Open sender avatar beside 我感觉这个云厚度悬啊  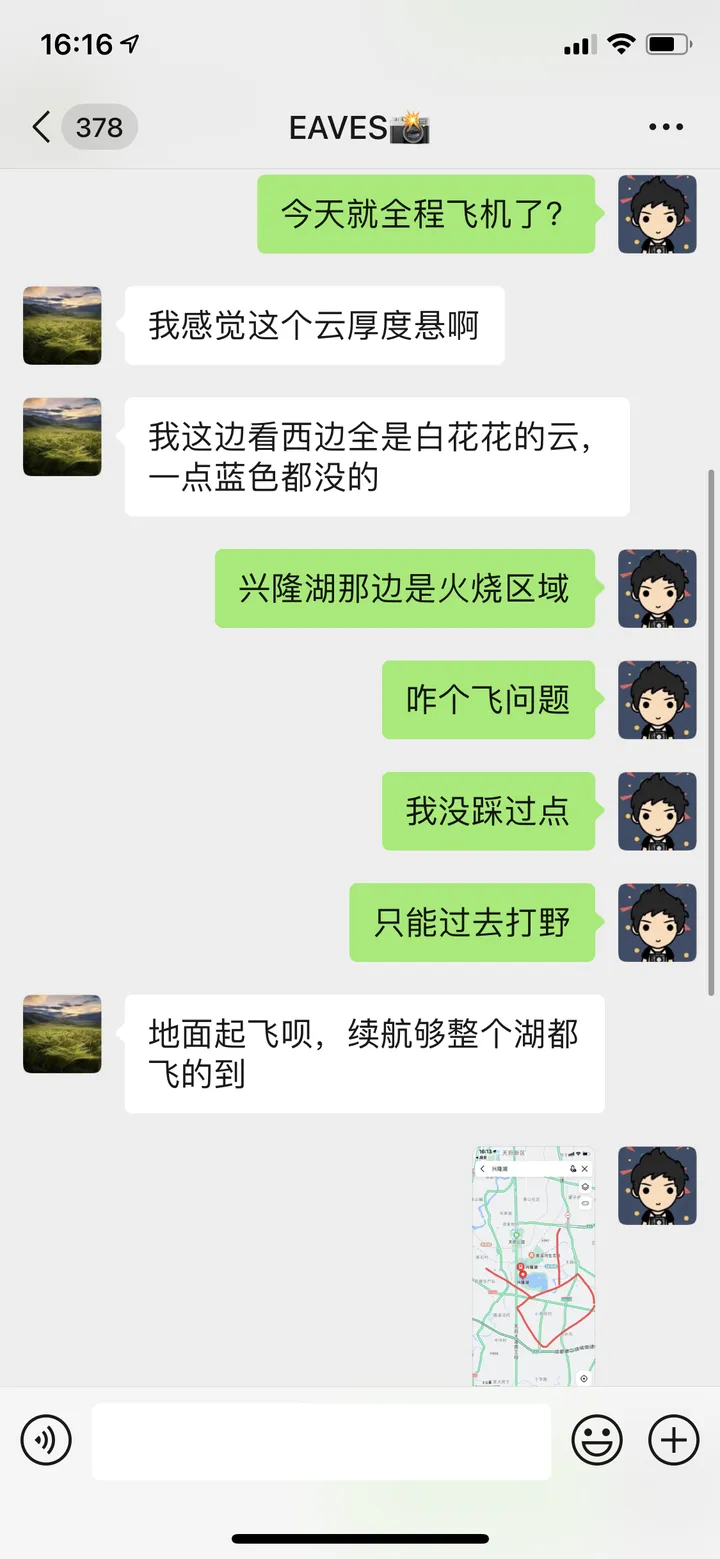tap(62, 325)
